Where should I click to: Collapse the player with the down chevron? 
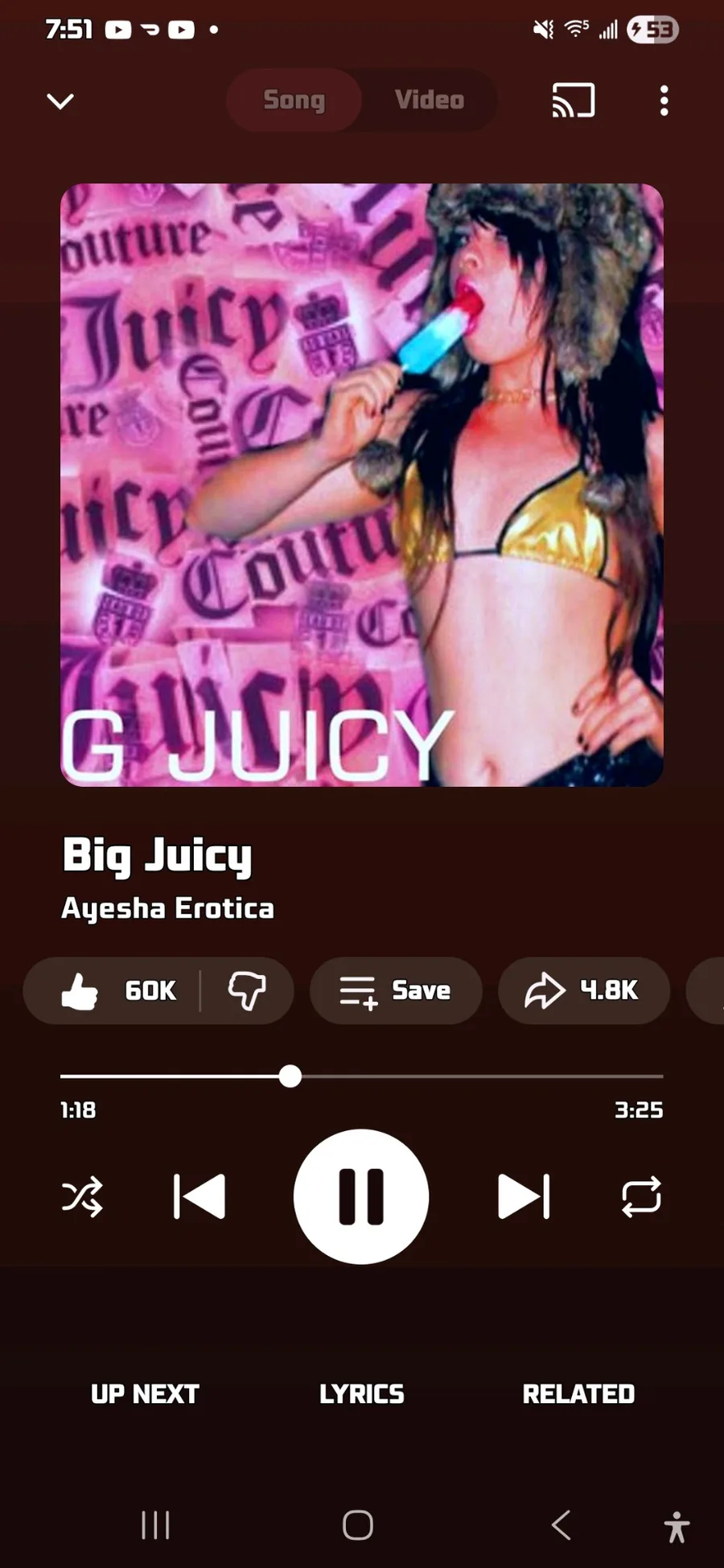coord(60,101)
